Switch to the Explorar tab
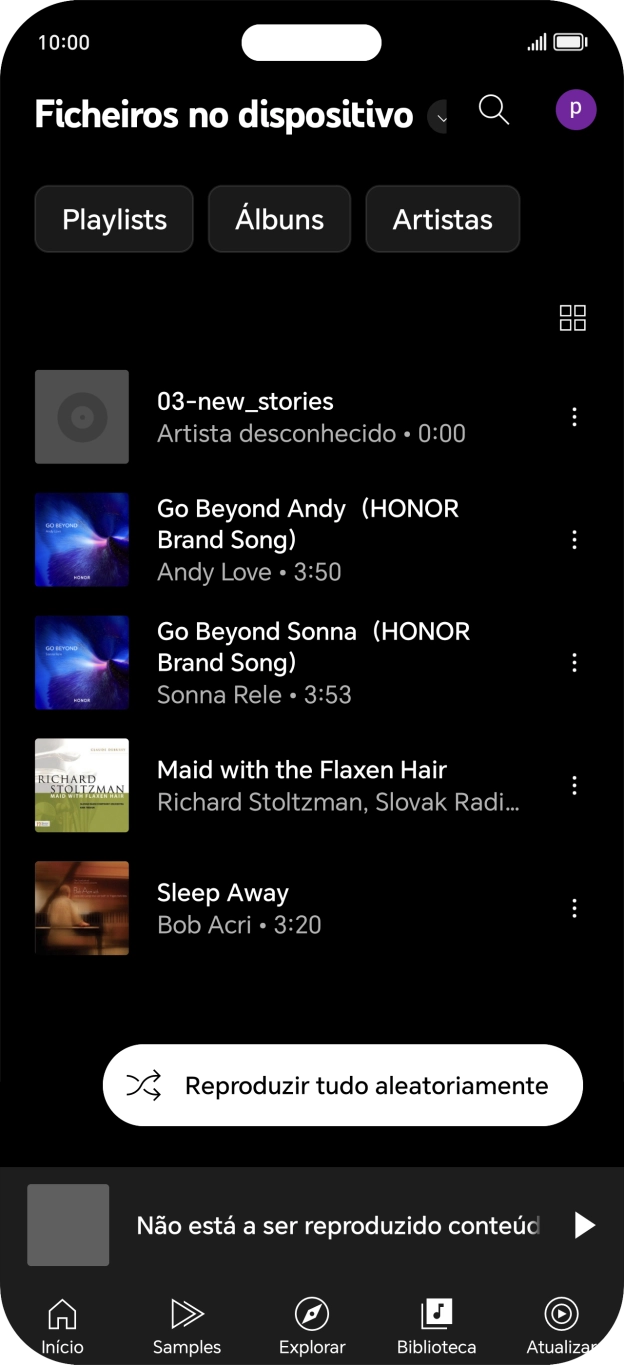This screenshot has height=1365, width=624. 312,1327
